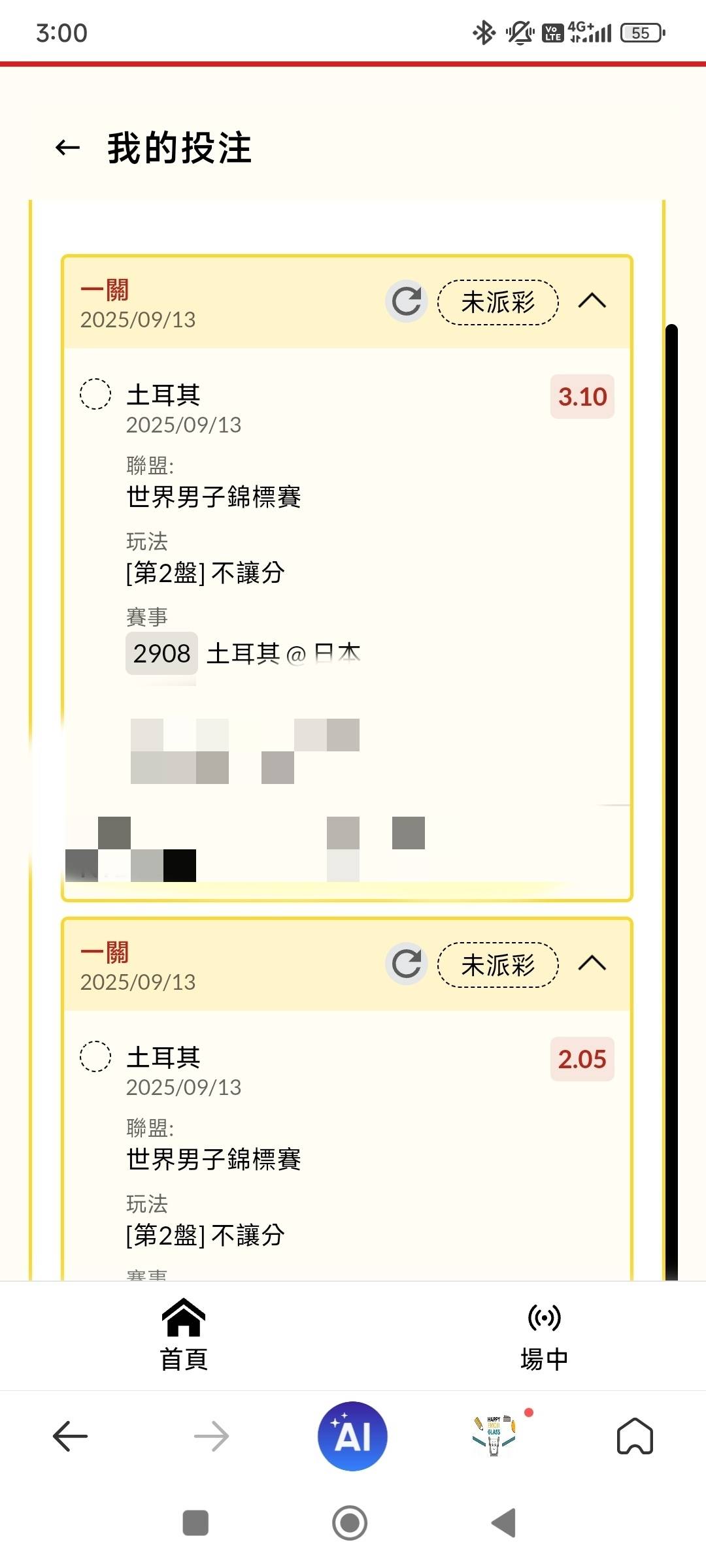This screenshot has width=706, height=1568.
Task: Open the browser home page button
Action: (x=635, y=1436)
